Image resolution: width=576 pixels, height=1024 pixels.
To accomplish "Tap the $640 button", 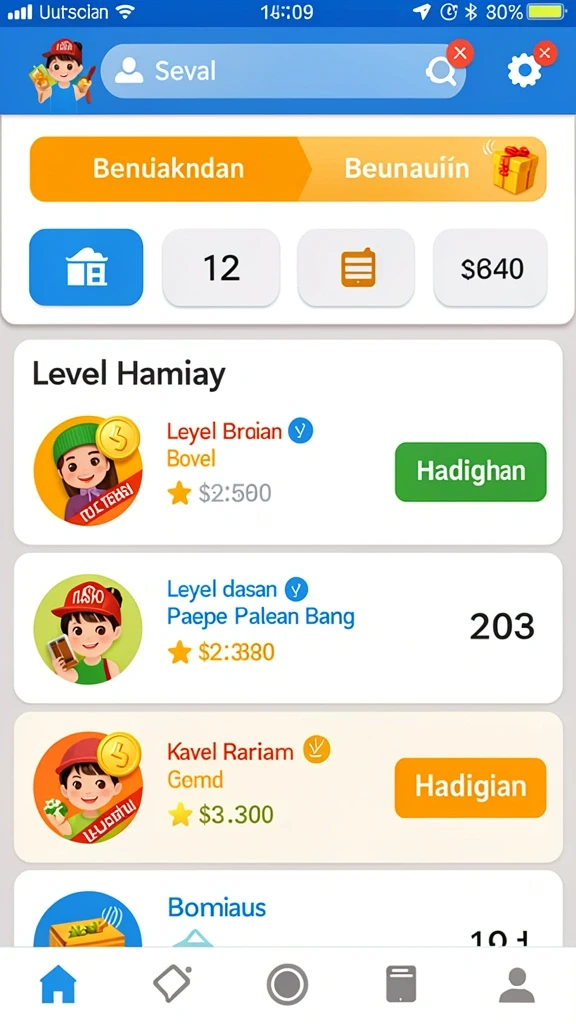I will (490, 268).
